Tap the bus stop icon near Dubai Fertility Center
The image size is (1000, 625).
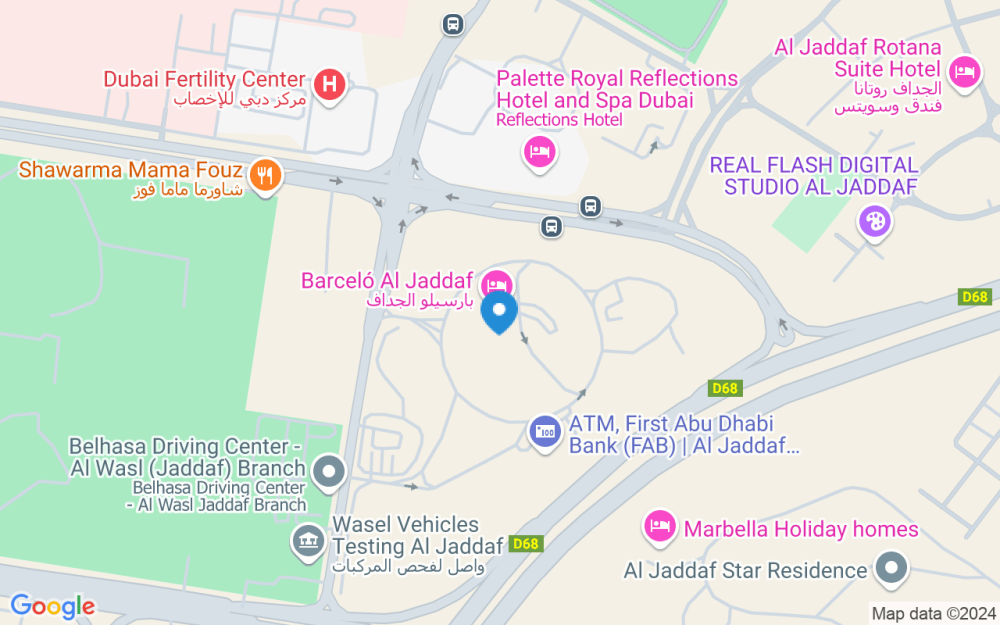[x=453, y=25]
